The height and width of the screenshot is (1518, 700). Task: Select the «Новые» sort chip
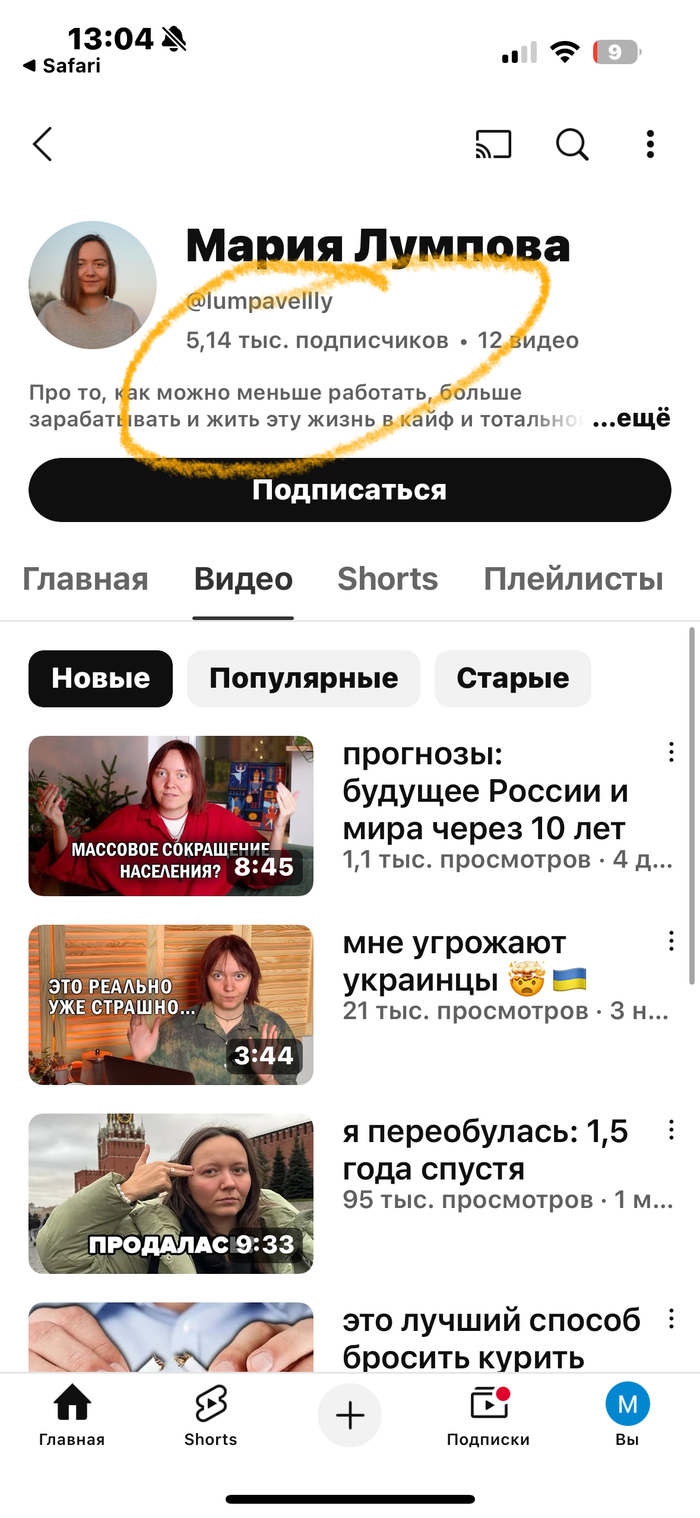[100, 678]
